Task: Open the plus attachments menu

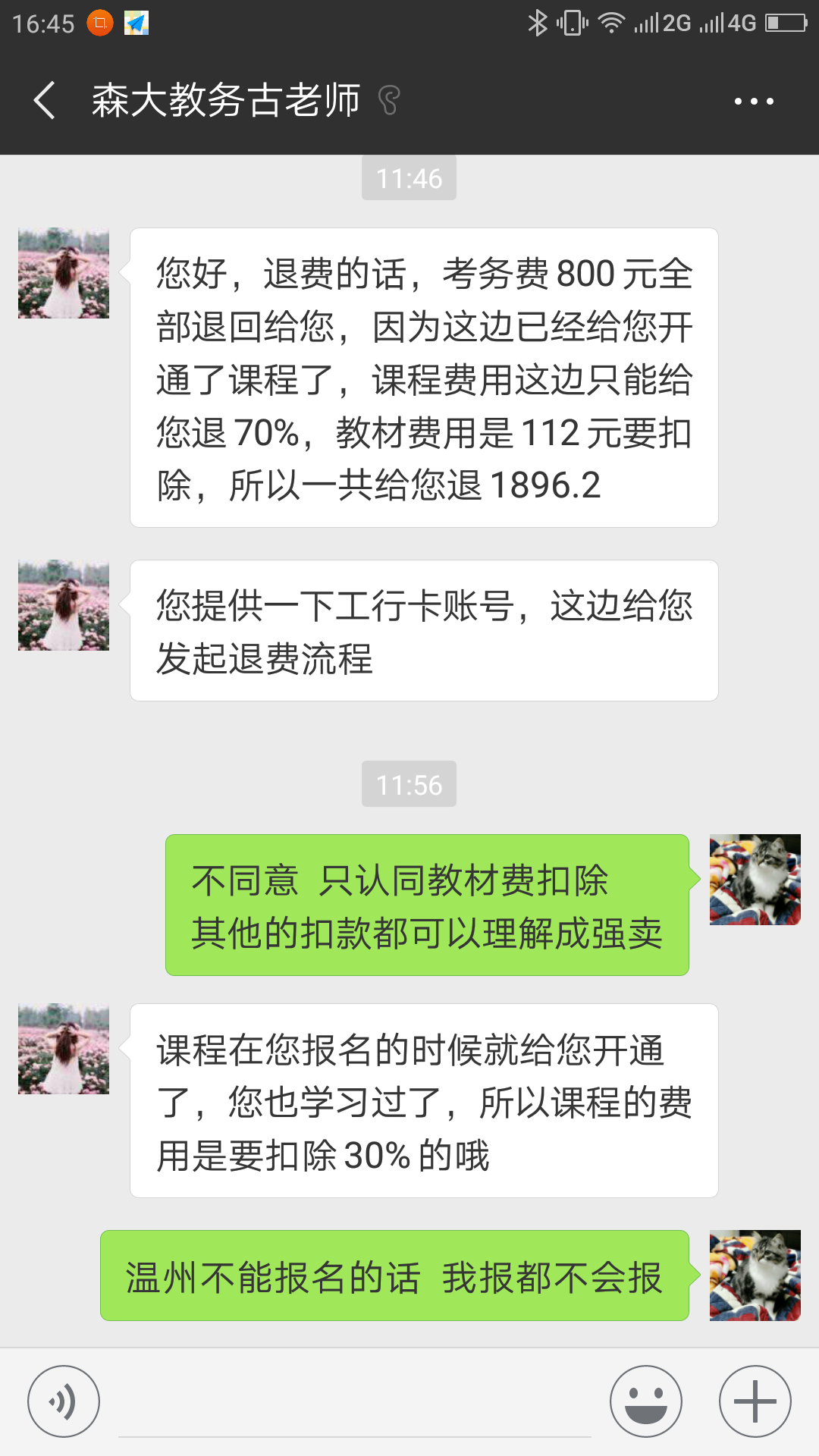Action: tap(755, 1401)
